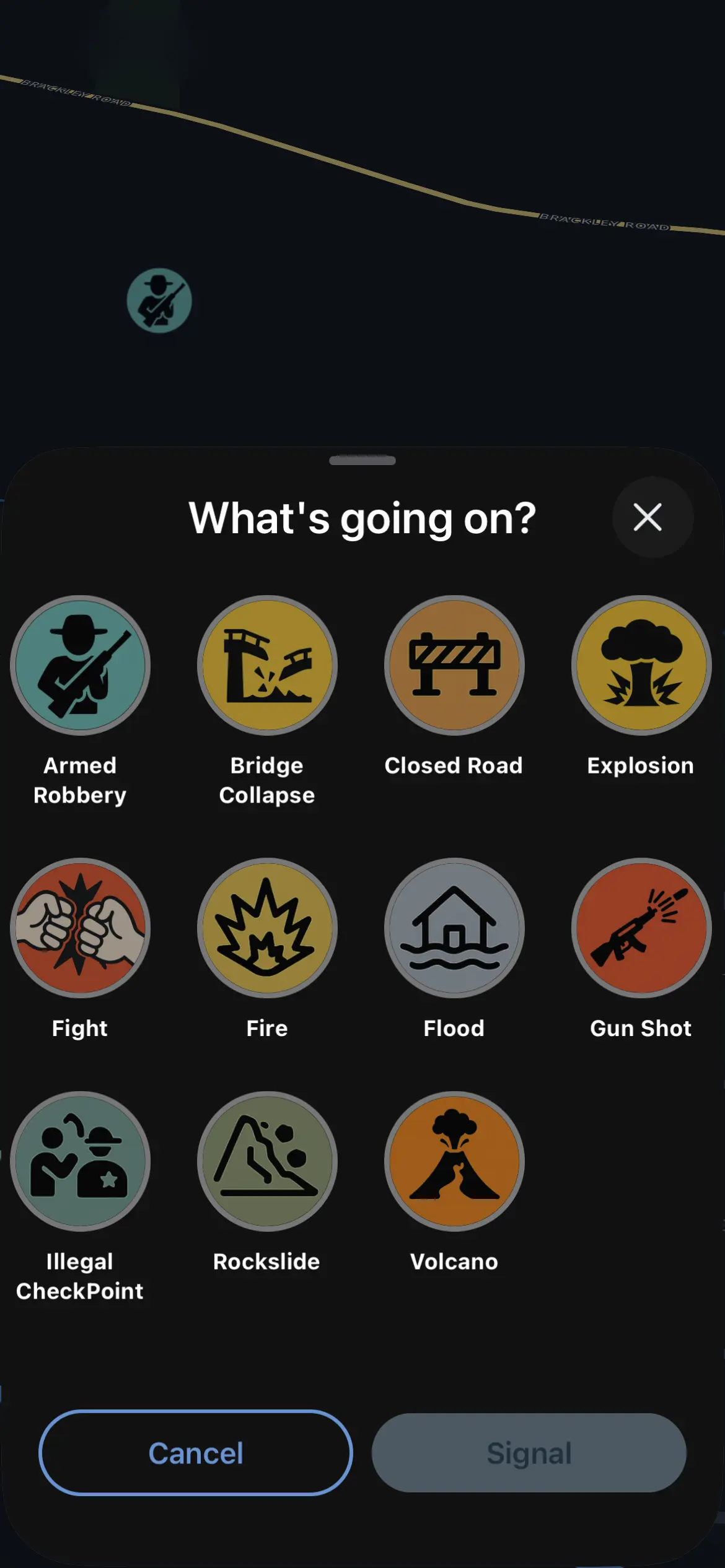725x1568 pixels.
Task: Report a Fire
Action: coord(267,928)
